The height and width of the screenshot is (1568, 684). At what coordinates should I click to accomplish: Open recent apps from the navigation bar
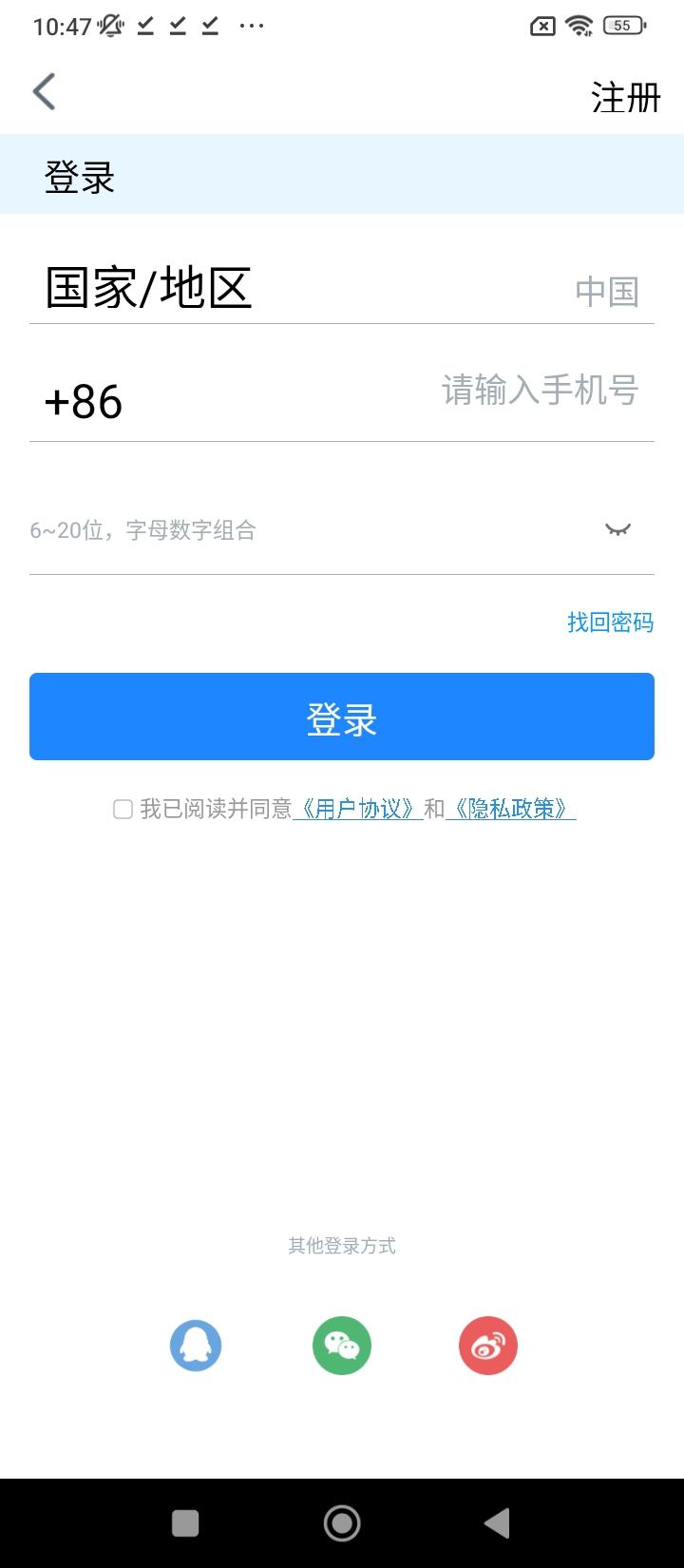(x=185, y=1523)
